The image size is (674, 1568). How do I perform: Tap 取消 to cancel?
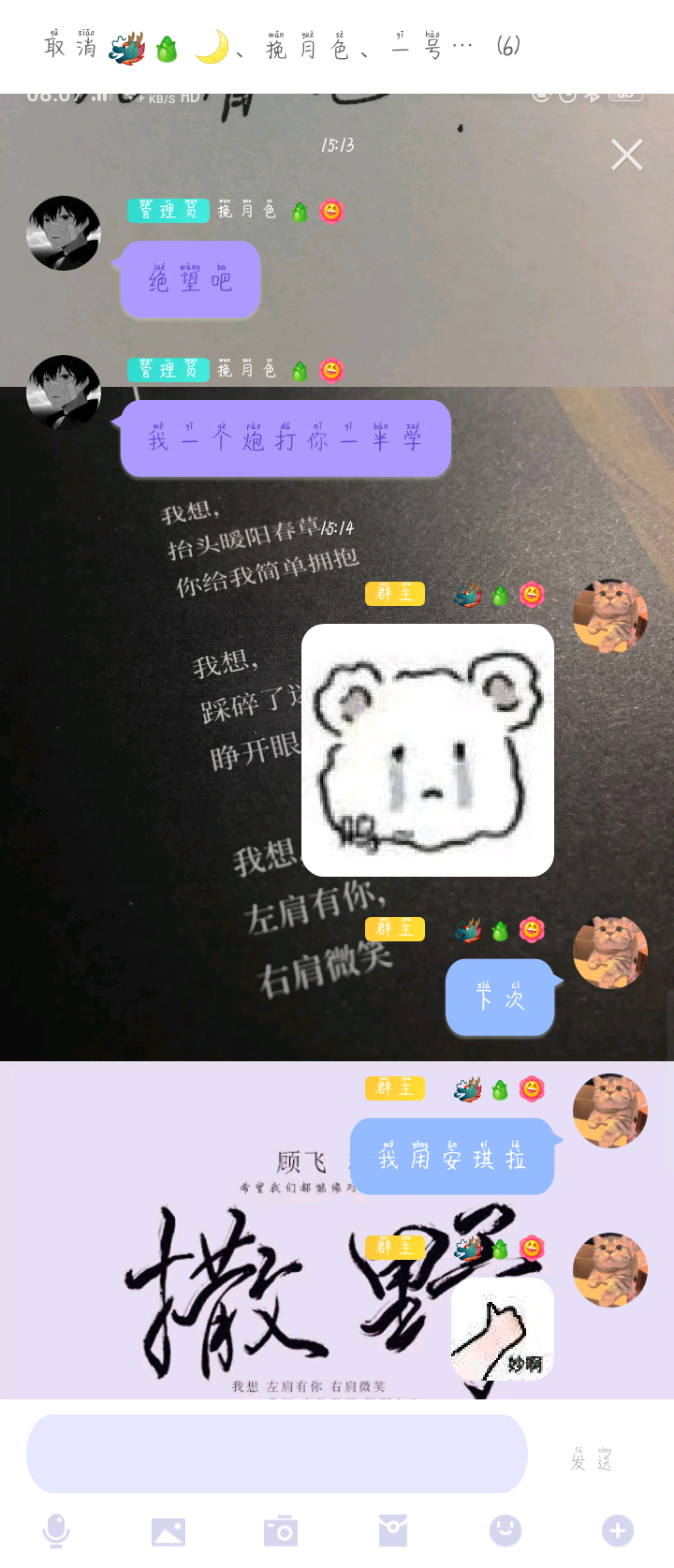(x=70, y=46)
